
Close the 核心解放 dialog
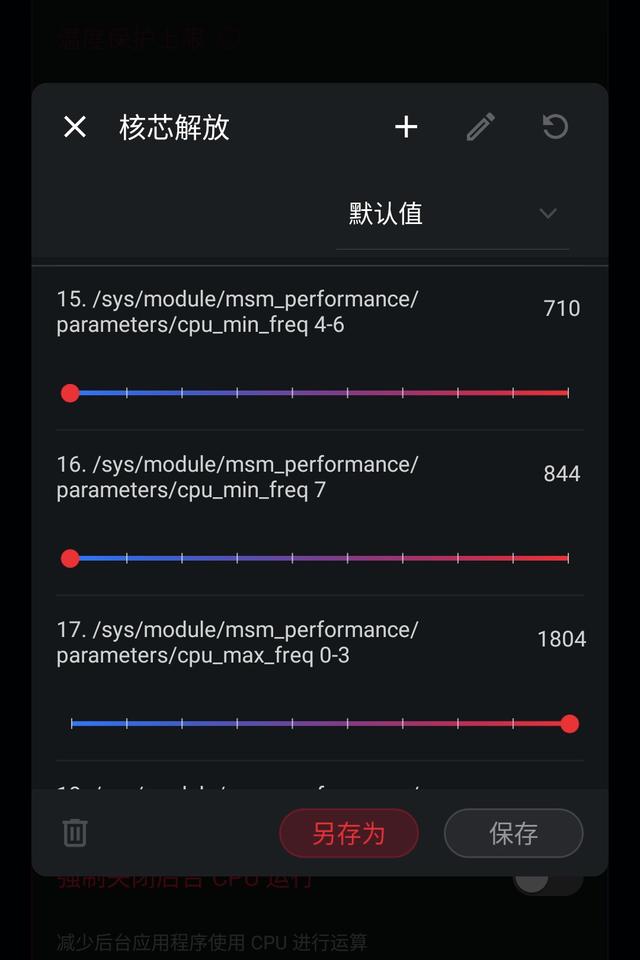75,127
